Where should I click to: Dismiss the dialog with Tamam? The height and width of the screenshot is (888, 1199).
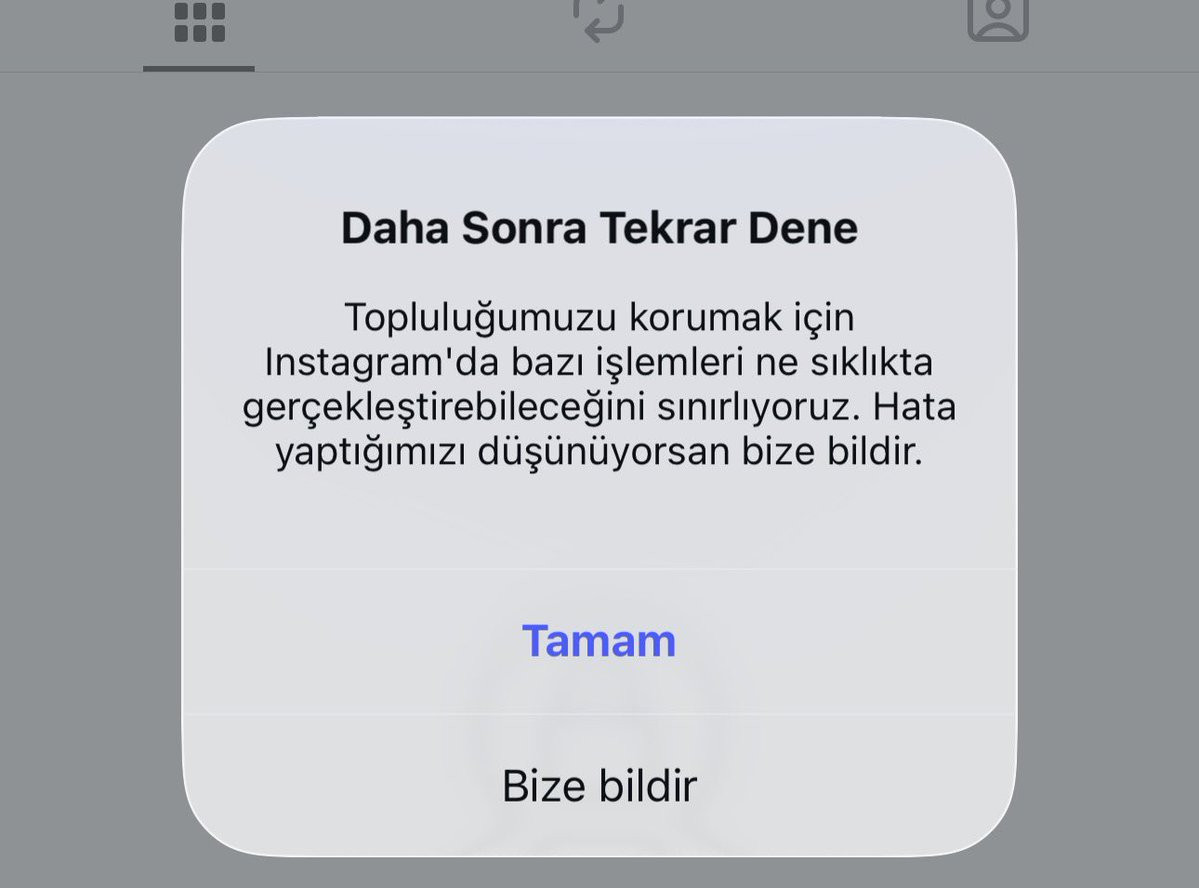pyautogui.click(x=598, y=641)
